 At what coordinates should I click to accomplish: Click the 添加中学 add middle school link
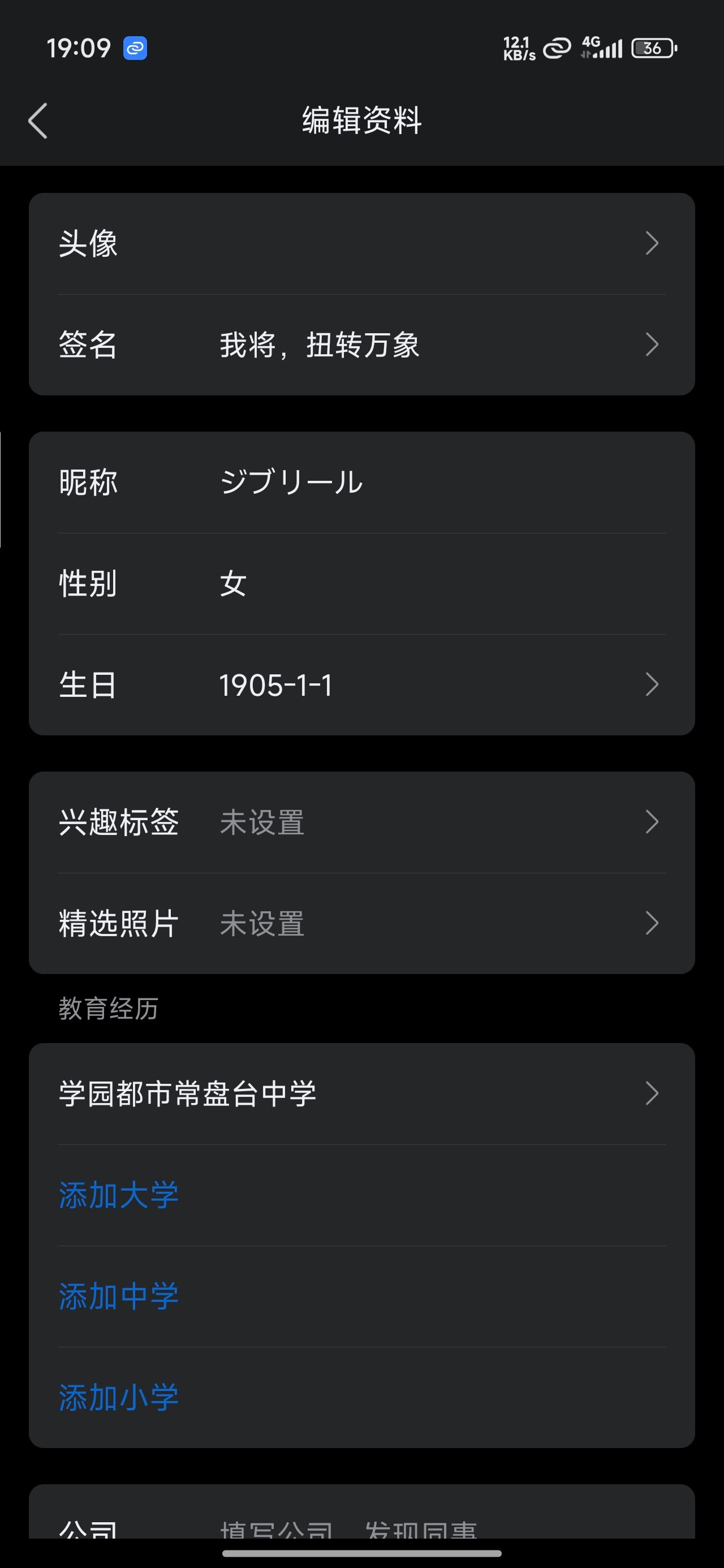[118, 1295]
